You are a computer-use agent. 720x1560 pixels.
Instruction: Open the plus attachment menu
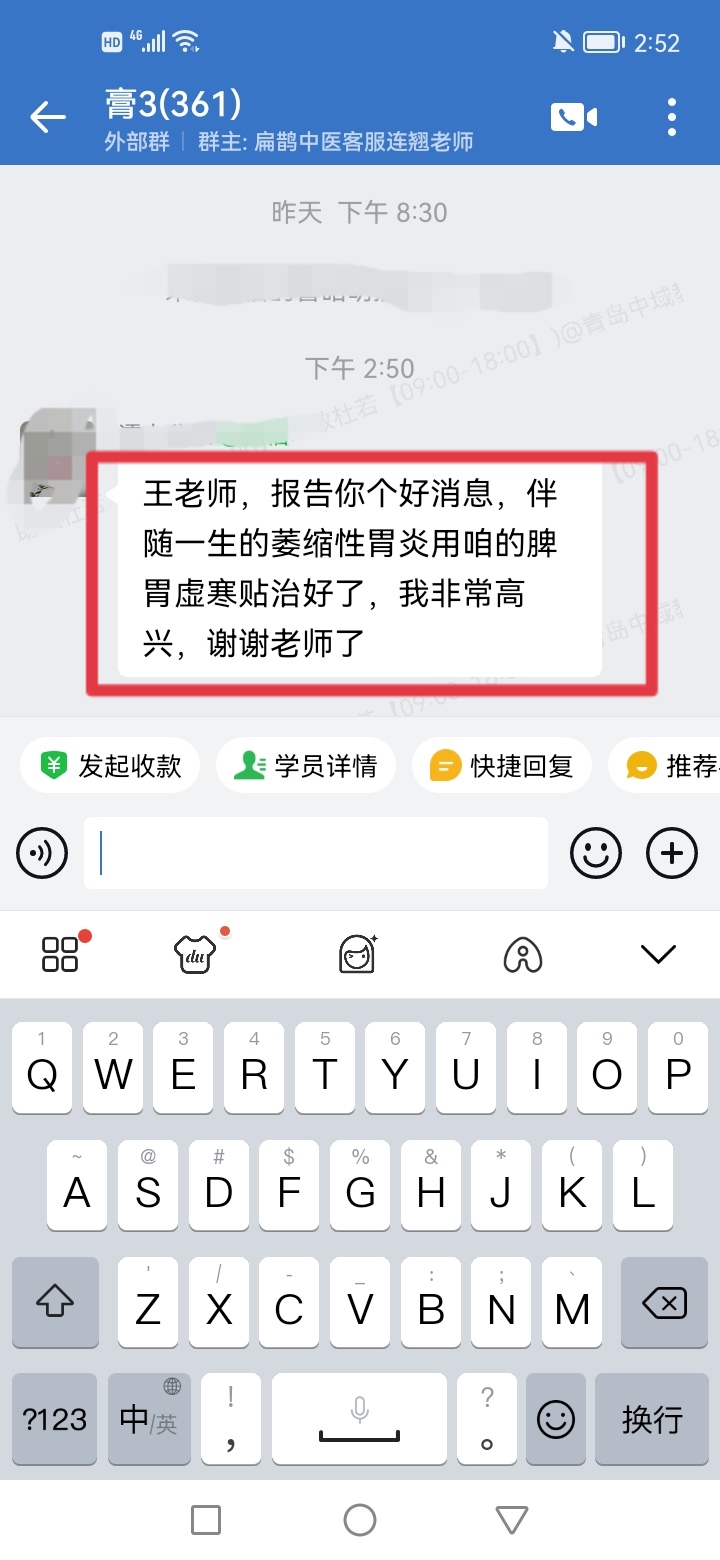672,853
